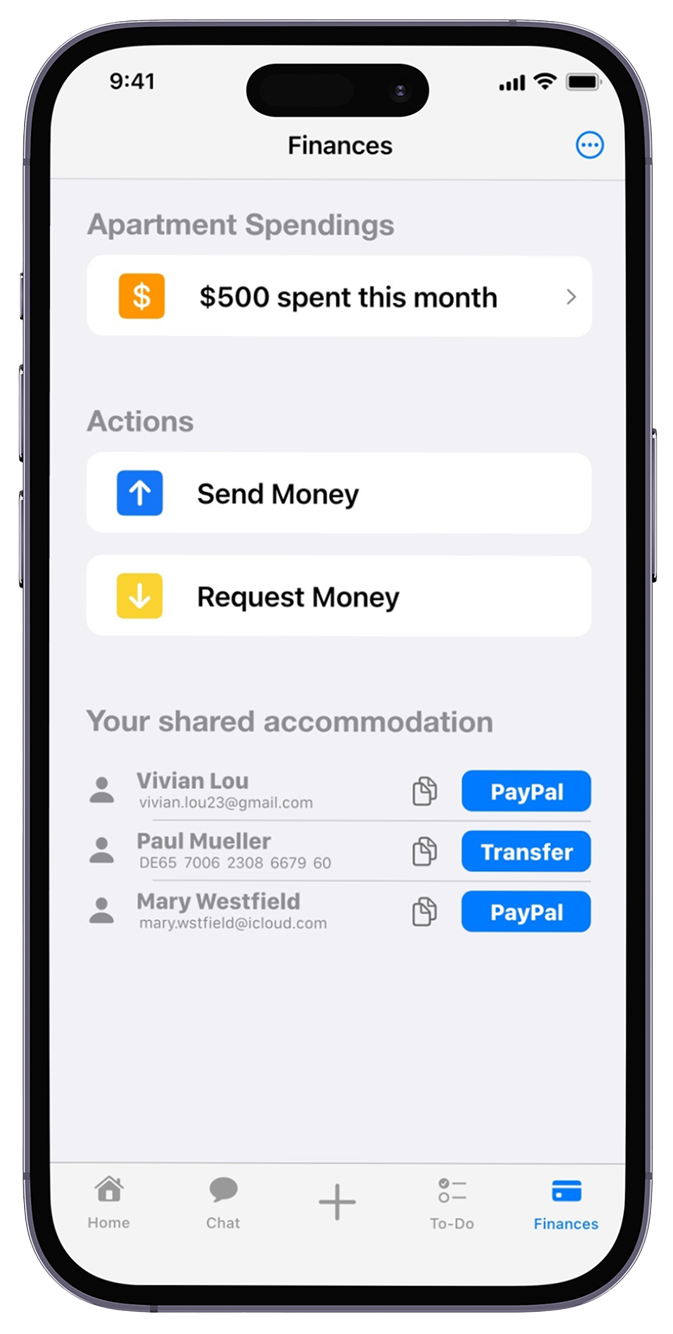
Task: Switch to the To-Do tab
Action: (452, 1202)
